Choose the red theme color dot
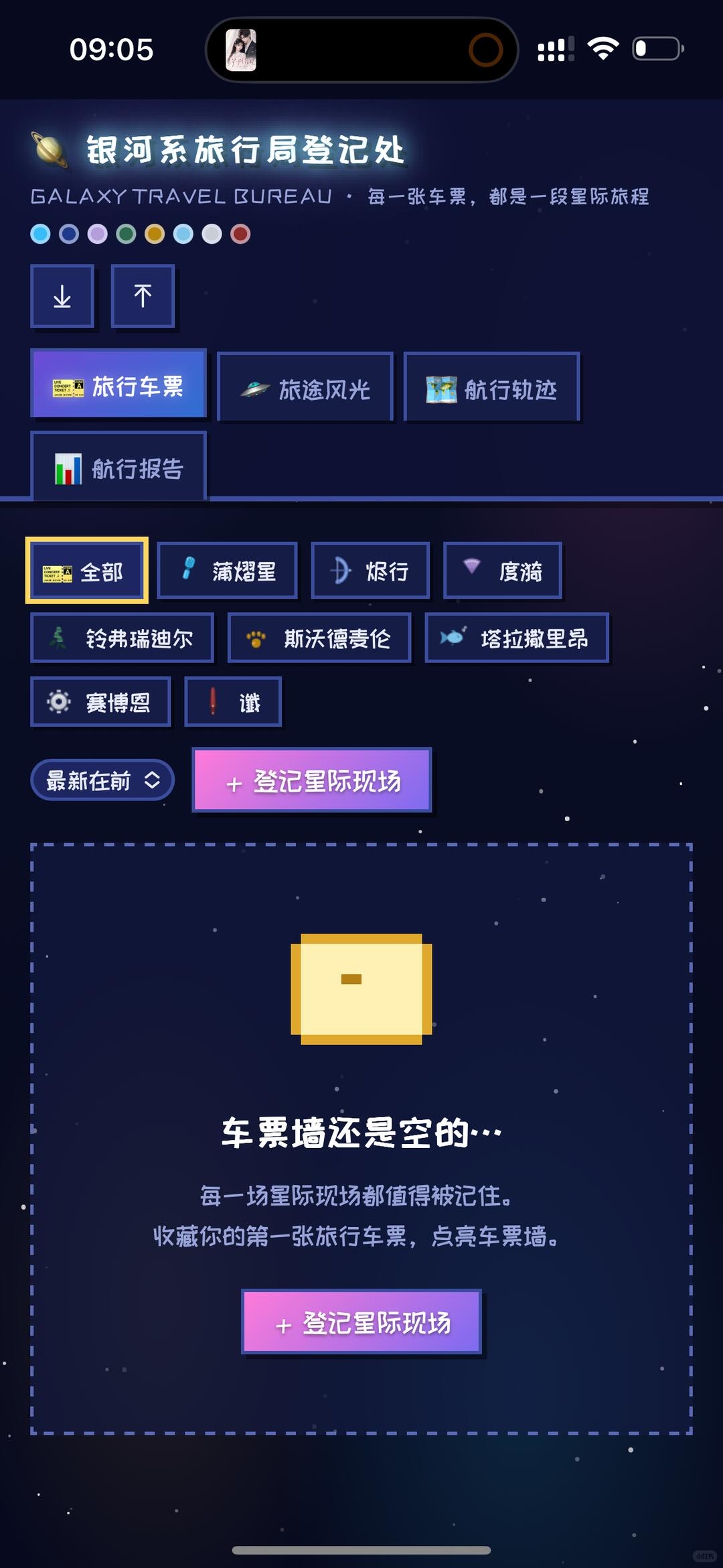Image resolution: width=723 pixels, height=1568 pixels. click(x=240, y=234)
